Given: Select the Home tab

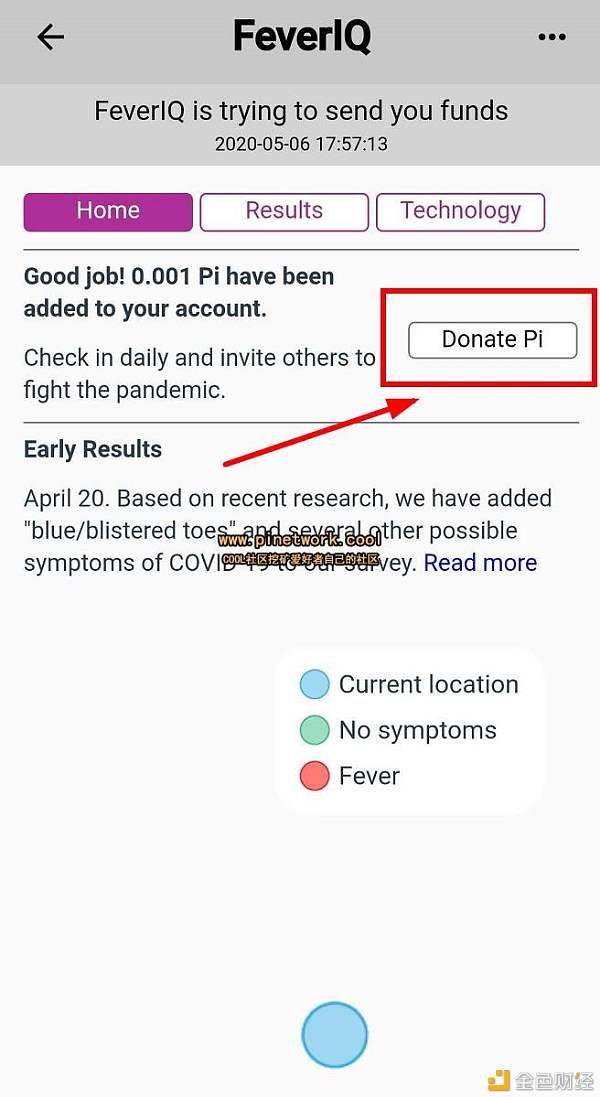Looking at the screenshot, I should click(x=108, y=211).
